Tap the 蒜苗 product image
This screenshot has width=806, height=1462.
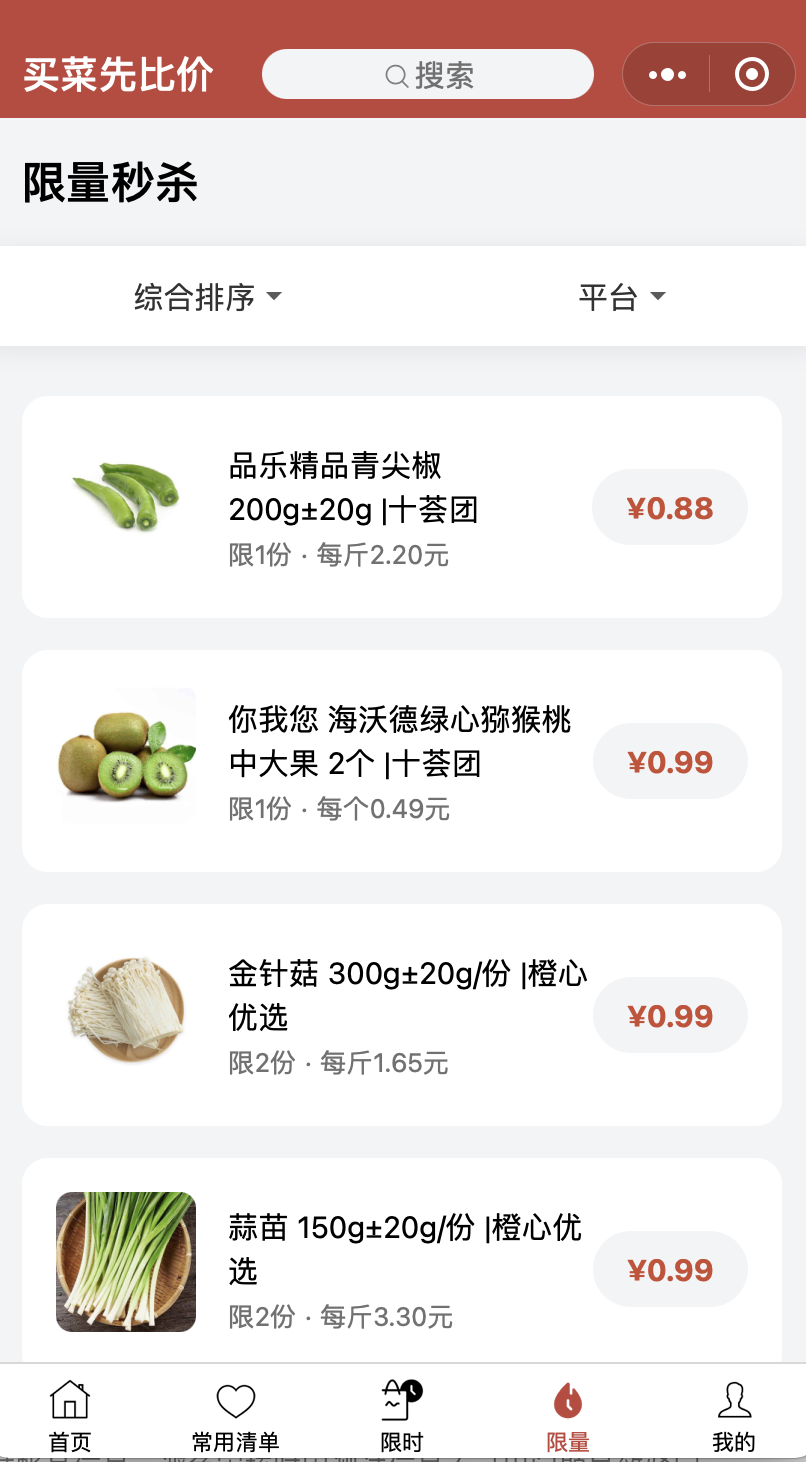click(x=125, y=1262)
